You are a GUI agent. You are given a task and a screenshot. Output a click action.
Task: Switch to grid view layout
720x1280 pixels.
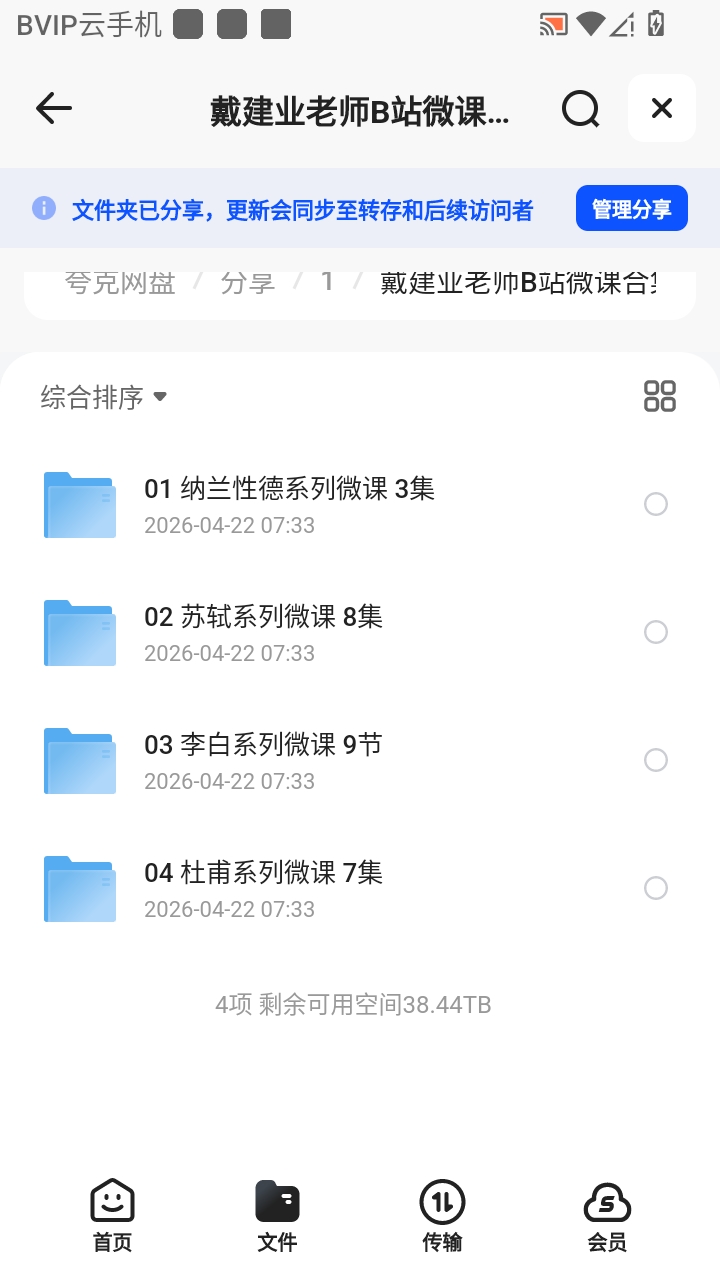click(658, 395)
